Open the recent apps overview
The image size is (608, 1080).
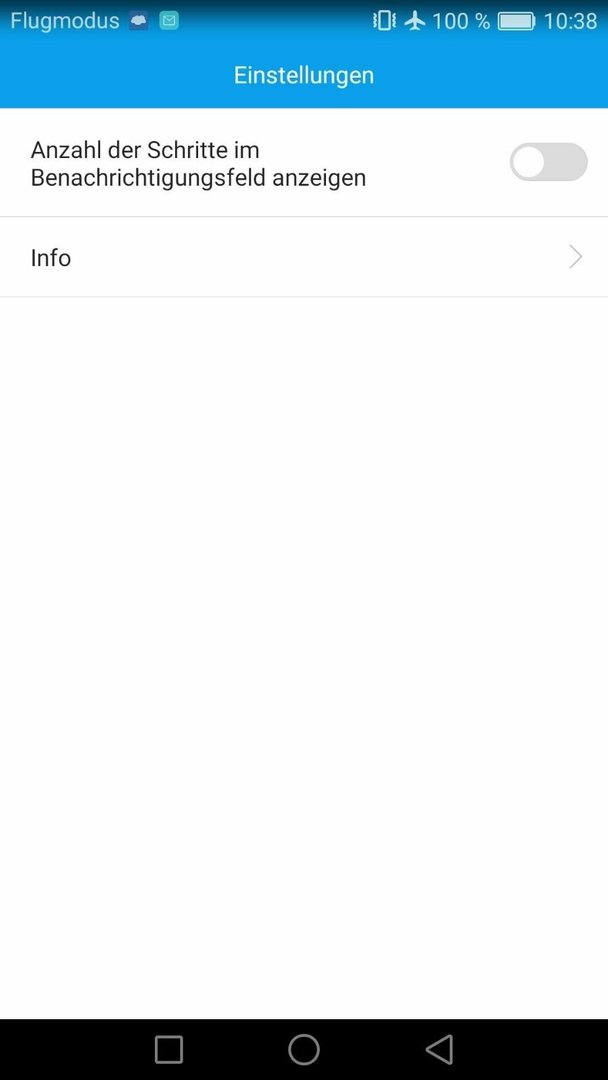click(169, 1050)
